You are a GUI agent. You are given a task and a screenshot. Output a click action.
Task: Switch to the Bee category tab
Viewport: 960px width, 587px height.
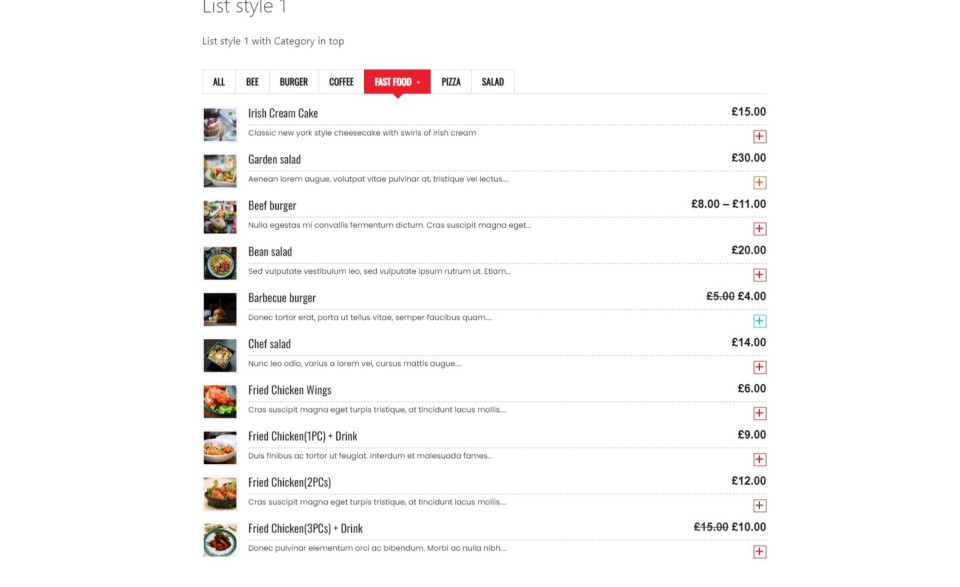252,82
